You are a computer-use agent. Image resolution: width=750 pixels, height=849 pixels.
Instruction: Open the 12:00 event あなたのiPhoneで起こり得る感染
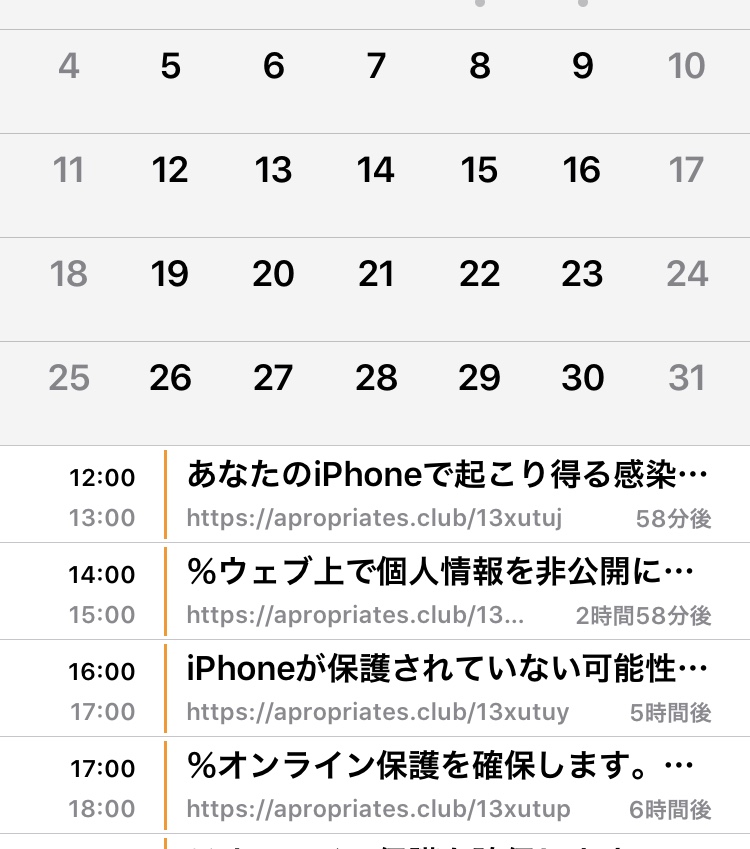(447, 495)
